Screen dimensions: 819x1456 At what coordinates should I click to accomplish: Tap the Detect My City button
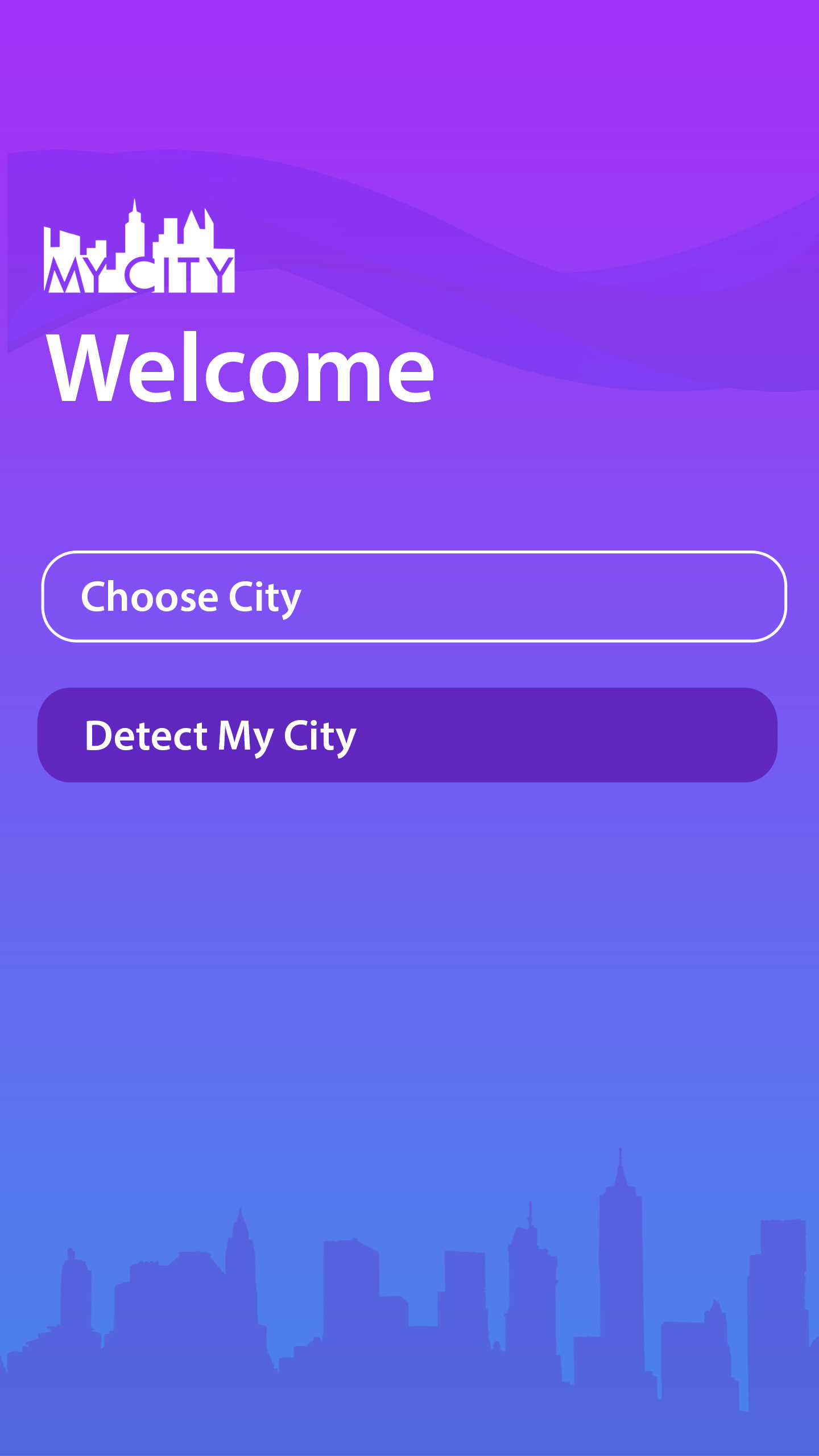pos(407,735)
